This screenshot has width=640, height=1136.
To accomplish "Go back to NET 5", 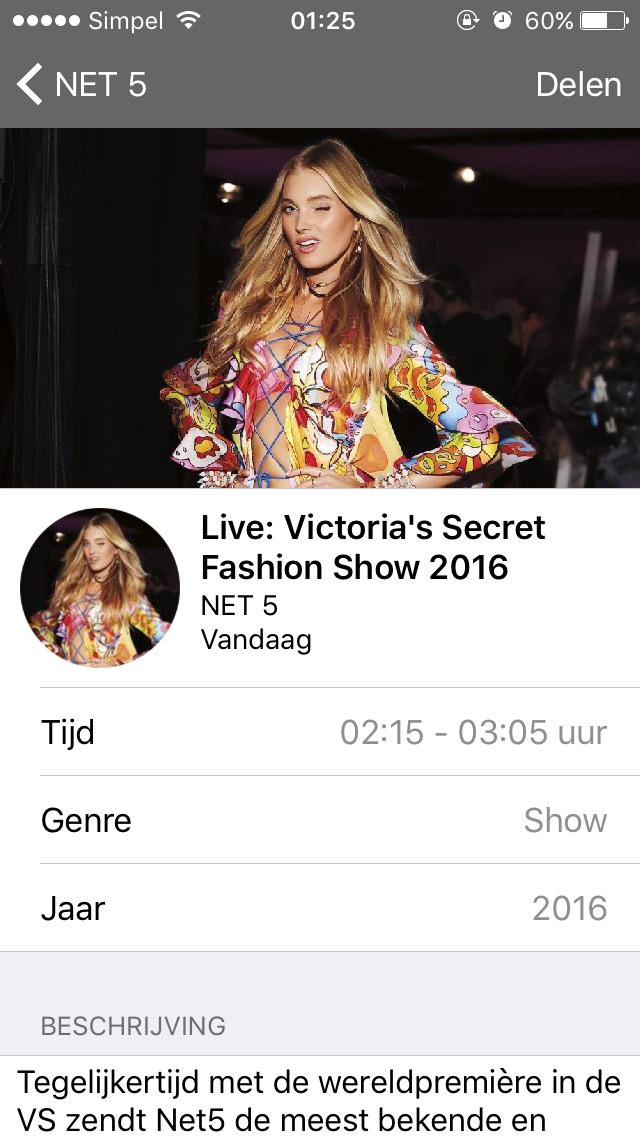I will (x=82, y=85).
